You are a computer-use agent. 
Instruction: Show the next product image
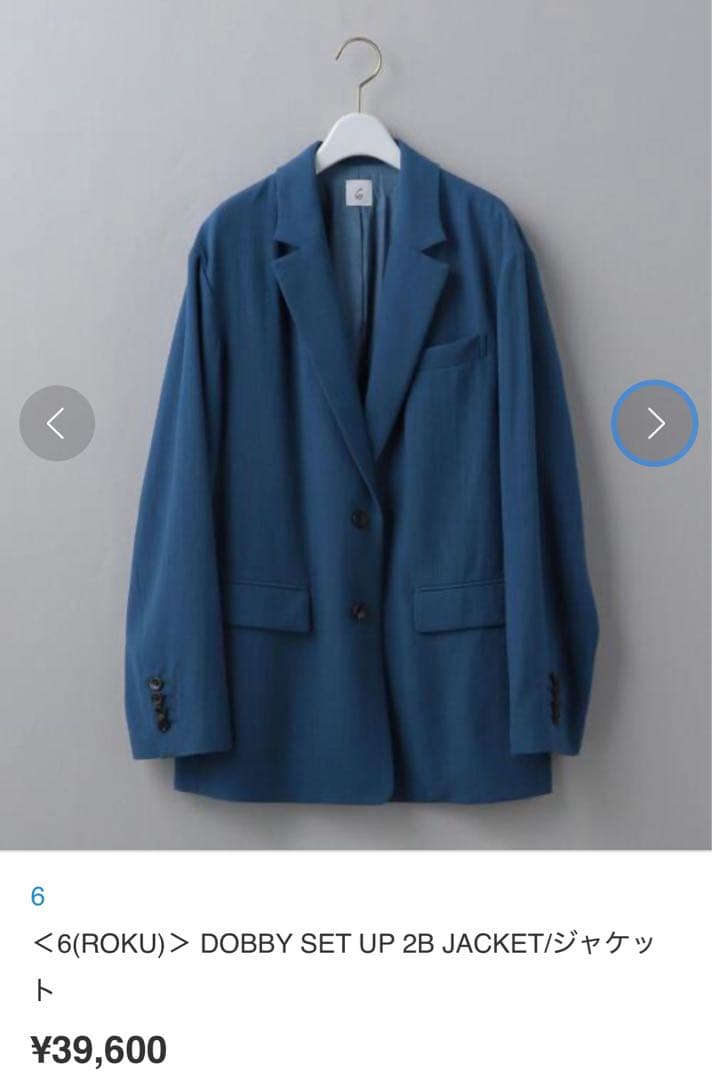coord(655,423)
